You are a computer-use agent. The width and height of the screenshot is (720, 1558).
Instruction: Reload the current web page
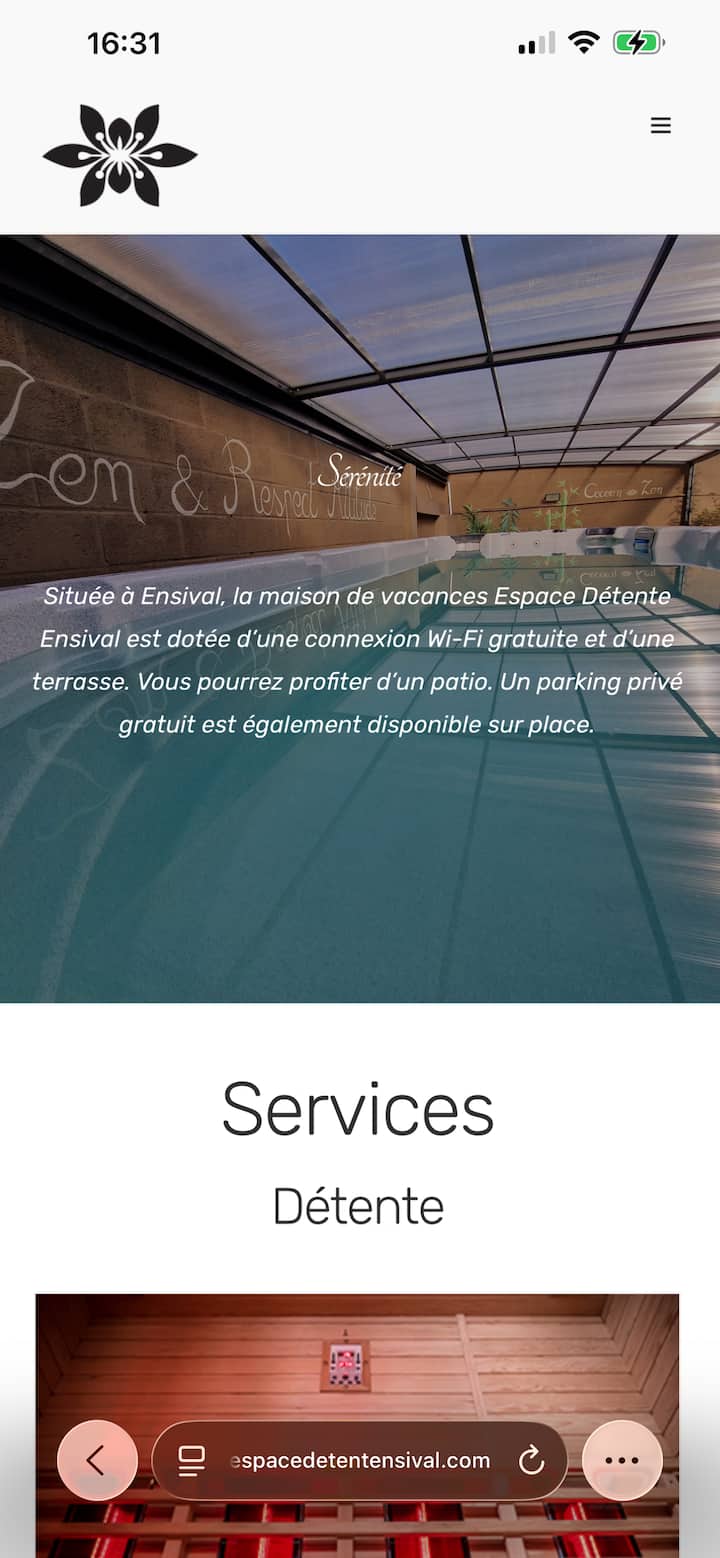click(531, 1461)
